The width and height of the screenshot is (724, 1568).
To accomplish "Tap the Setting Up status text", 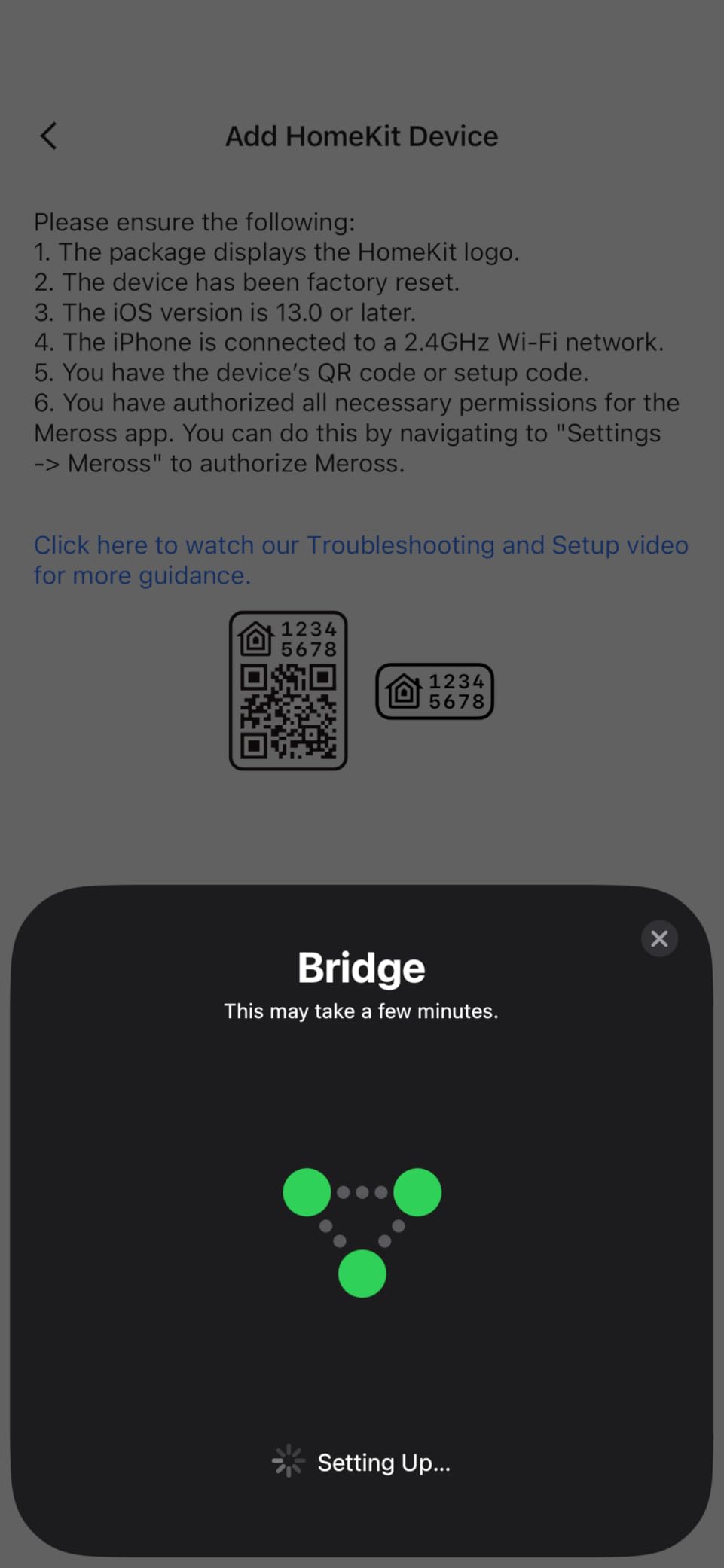I will 384,1462.
